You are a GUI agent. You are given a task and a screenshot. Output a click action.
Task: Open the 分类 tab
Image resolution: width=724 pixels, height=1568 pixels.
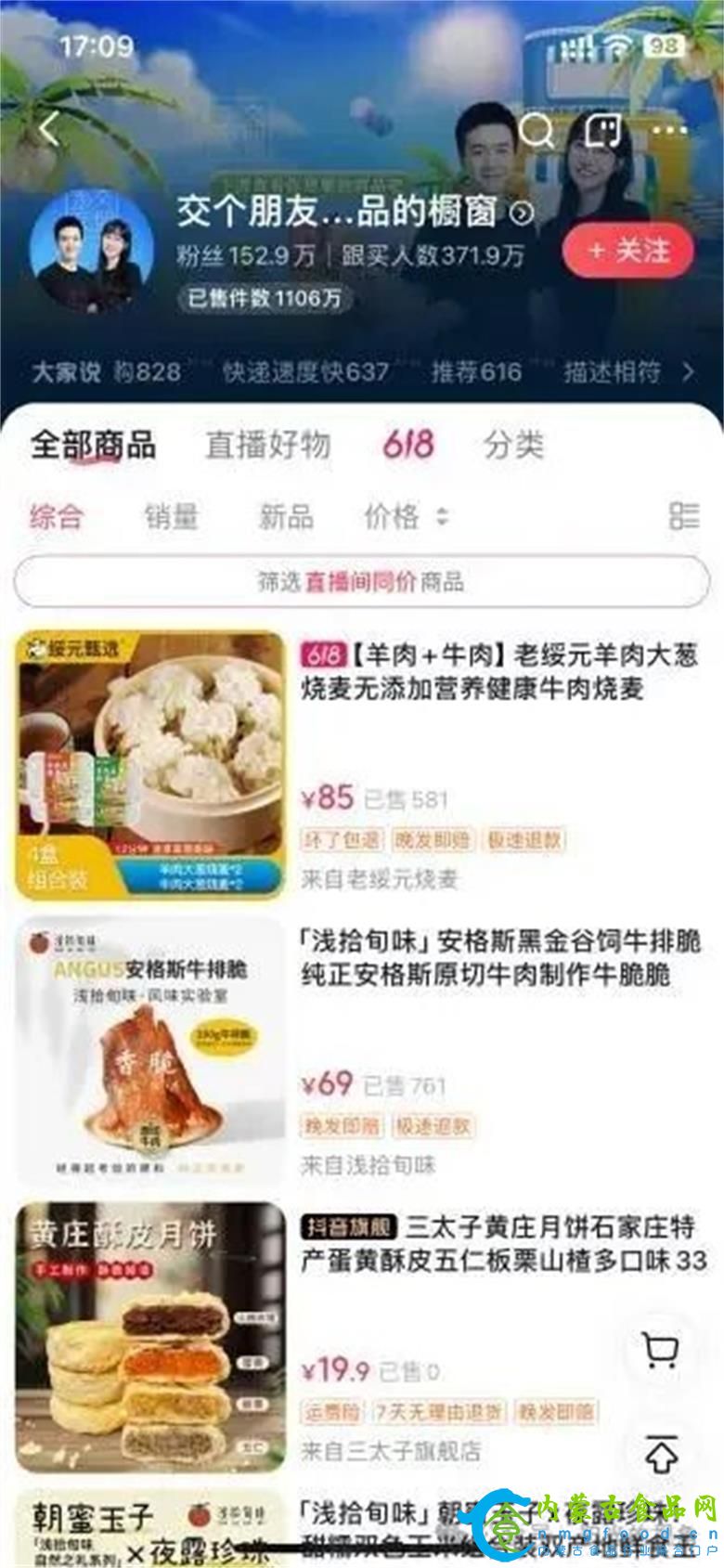513,445
